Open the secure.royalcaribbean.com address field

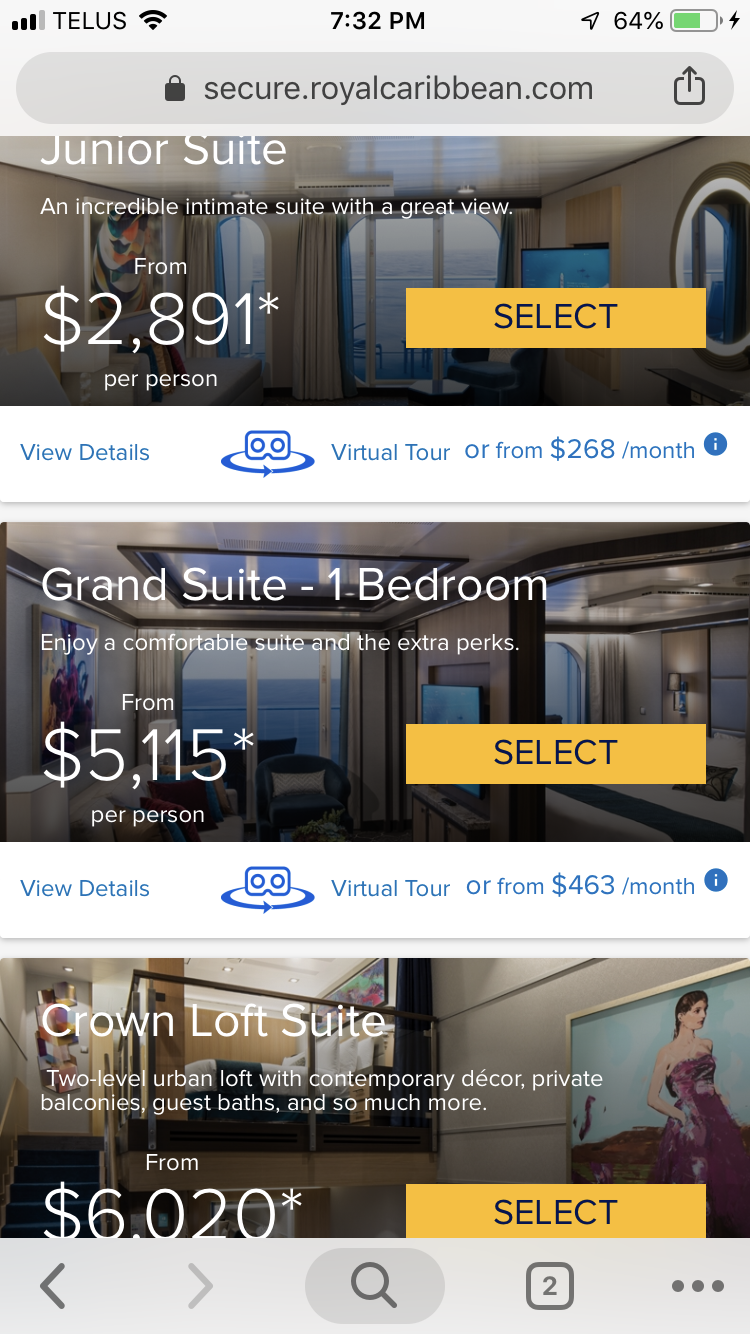point(375,88)
